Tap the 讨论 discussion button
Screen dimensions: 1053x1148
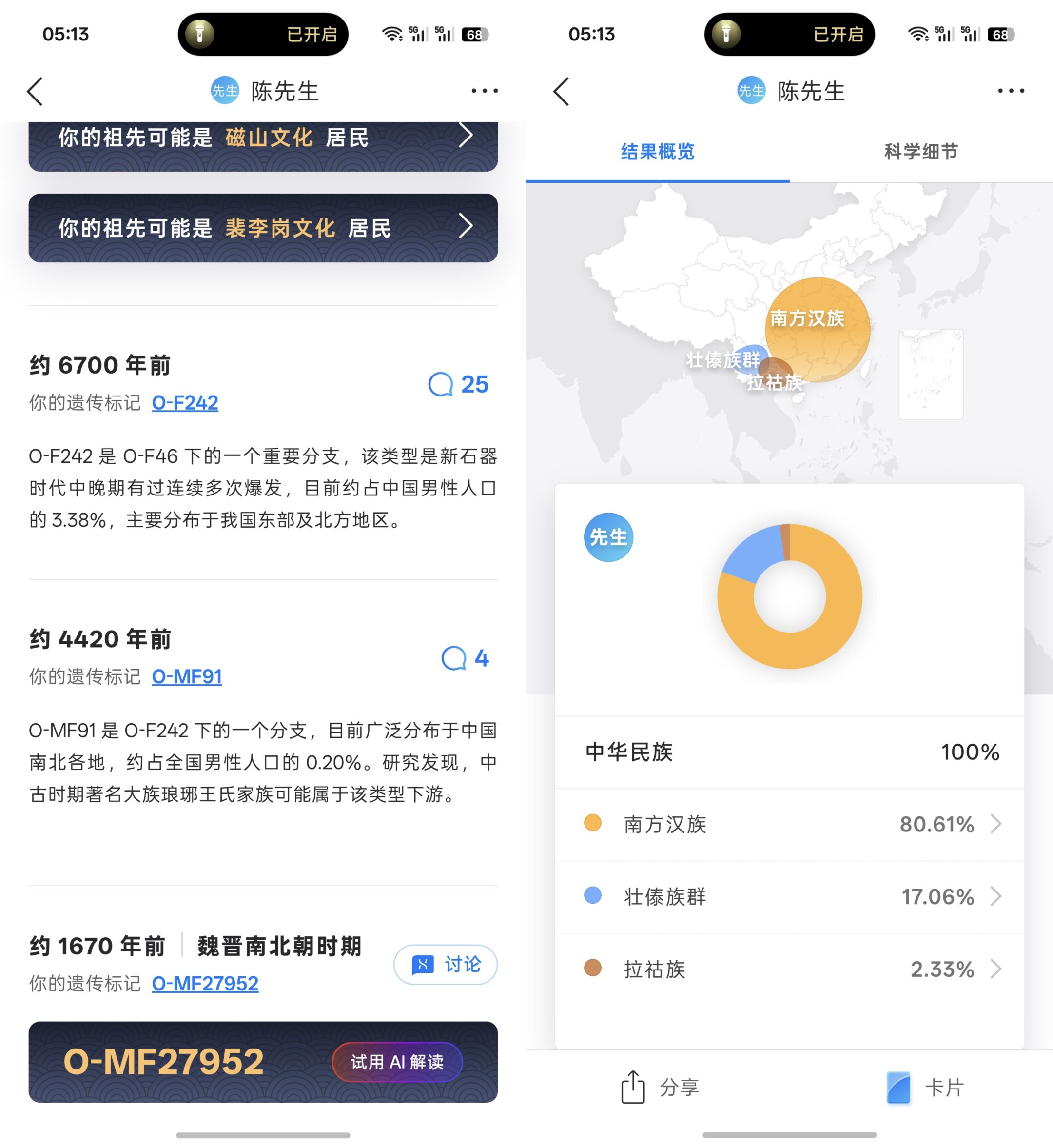pos(445,965)
